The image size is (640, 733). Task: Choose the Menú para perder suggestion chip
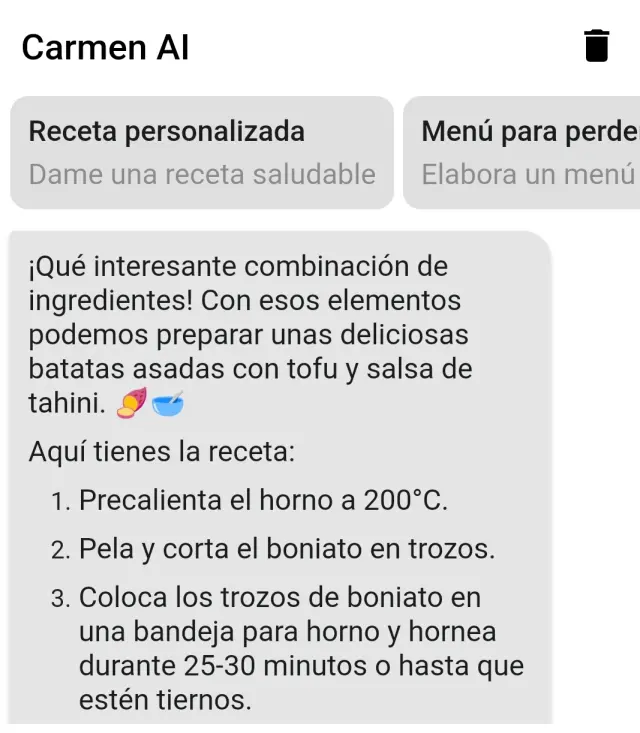click(524, 152)
